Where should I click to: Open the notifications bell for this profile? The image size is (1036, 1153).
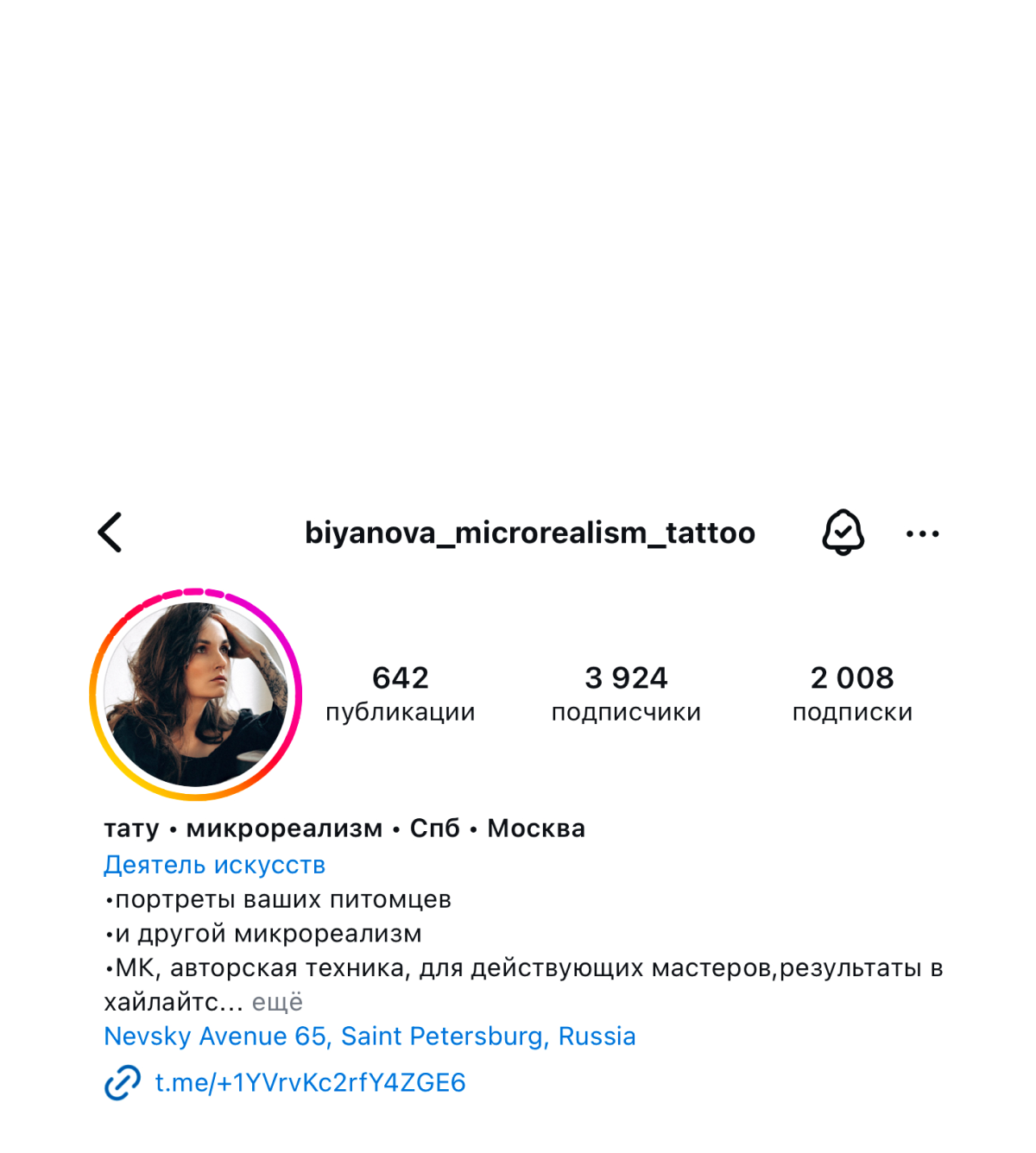(843, 532)
